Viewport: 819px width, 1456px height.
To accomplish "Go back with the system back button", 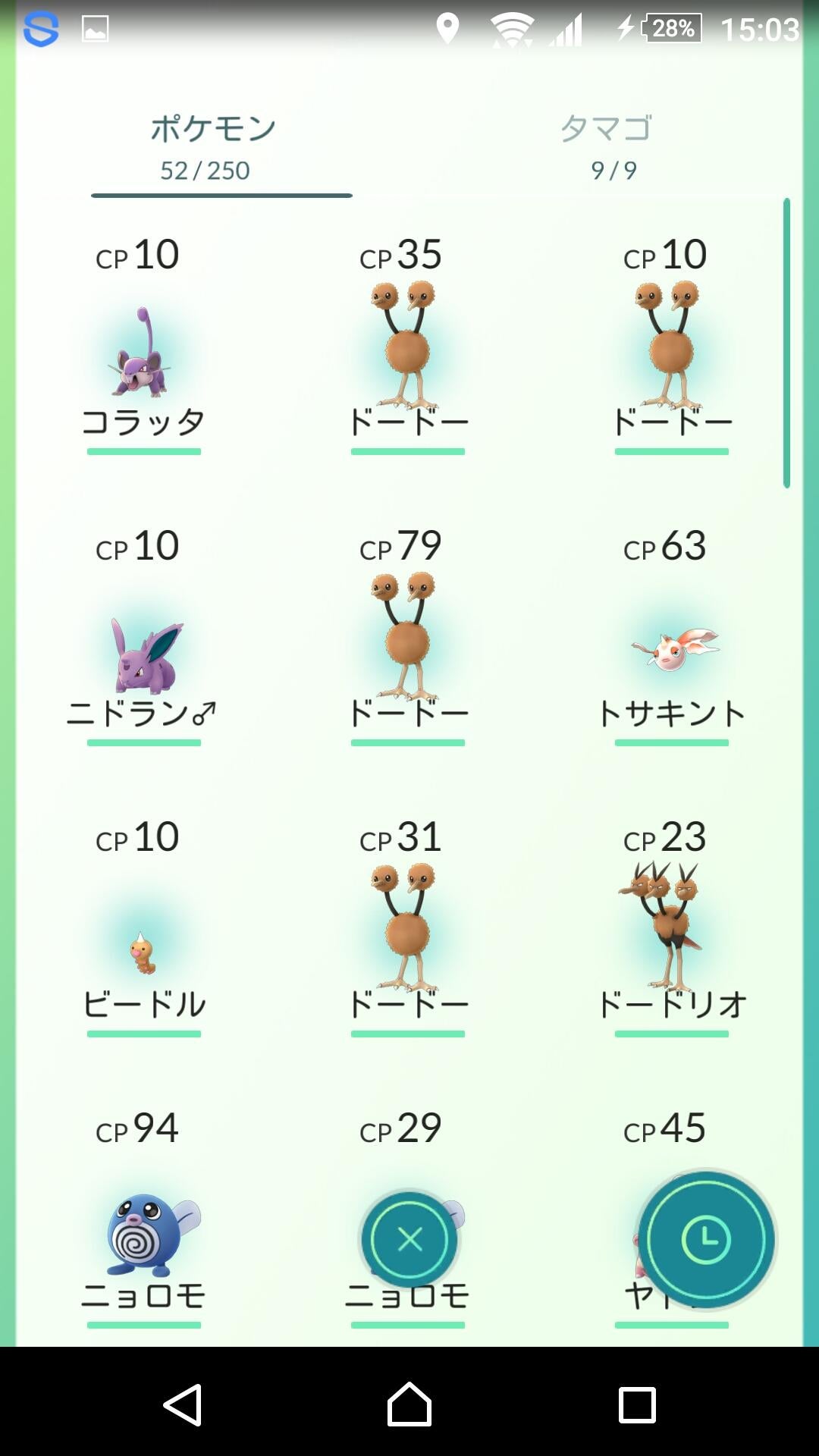I will coord(182,1404).
